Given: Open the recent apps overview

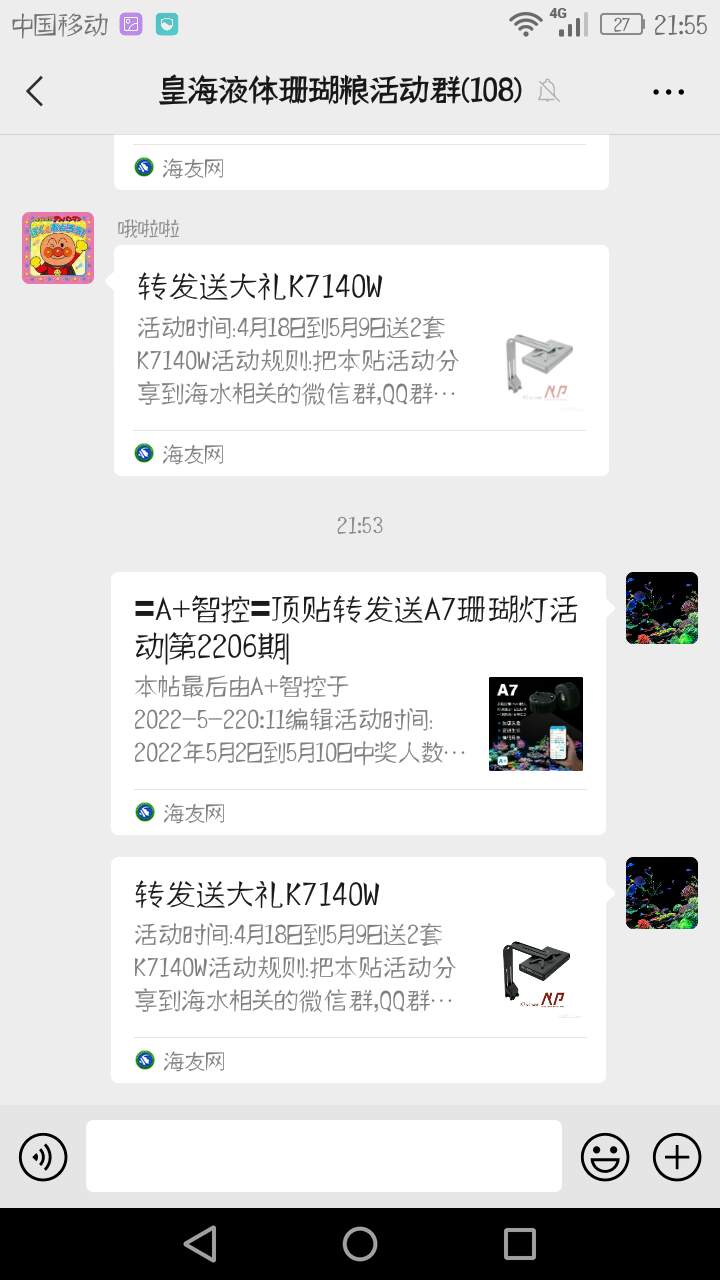Looking at the screenshot, I should pos(519,1244).
